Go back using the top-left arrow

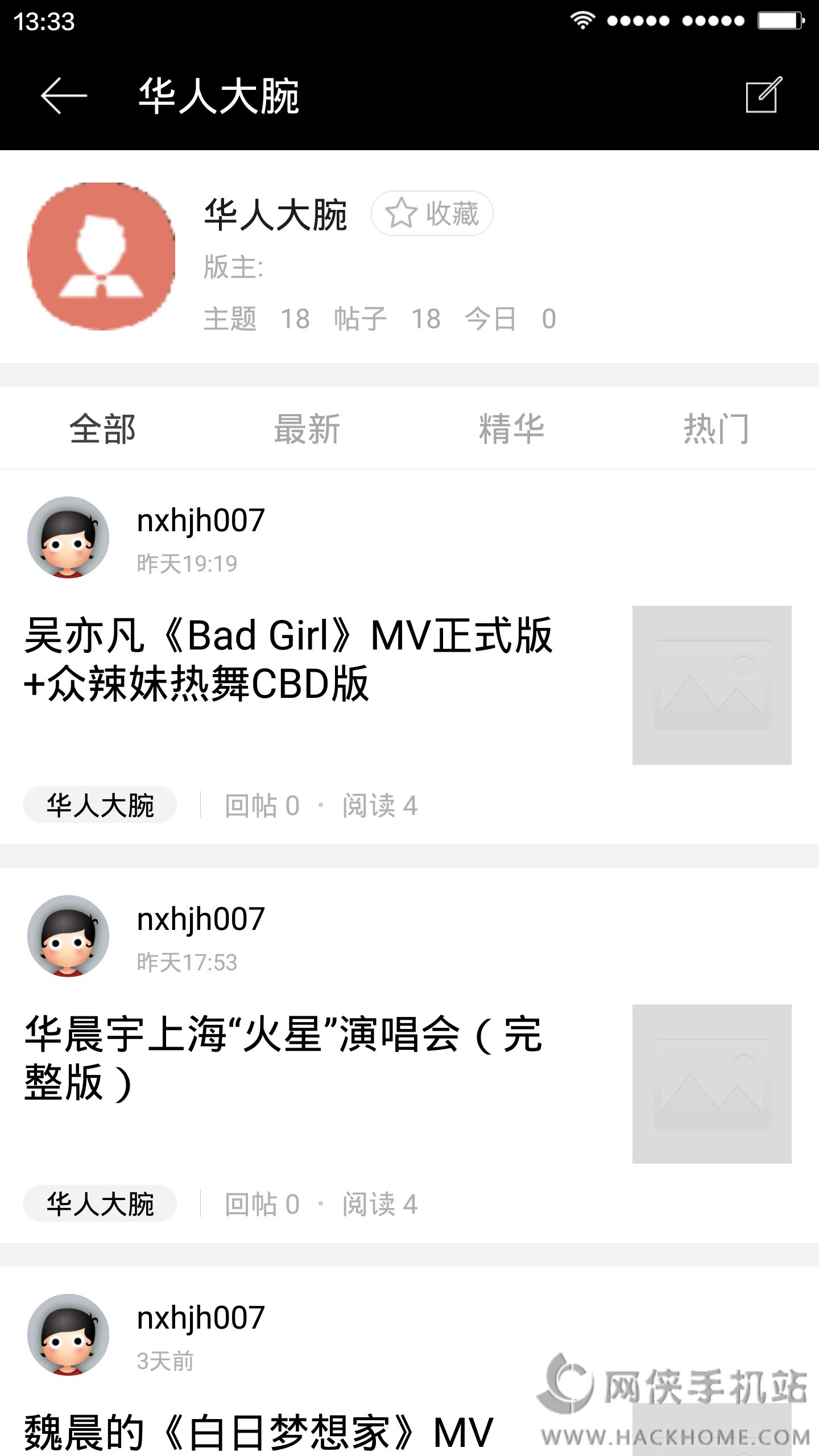click(x=64, y=96)
